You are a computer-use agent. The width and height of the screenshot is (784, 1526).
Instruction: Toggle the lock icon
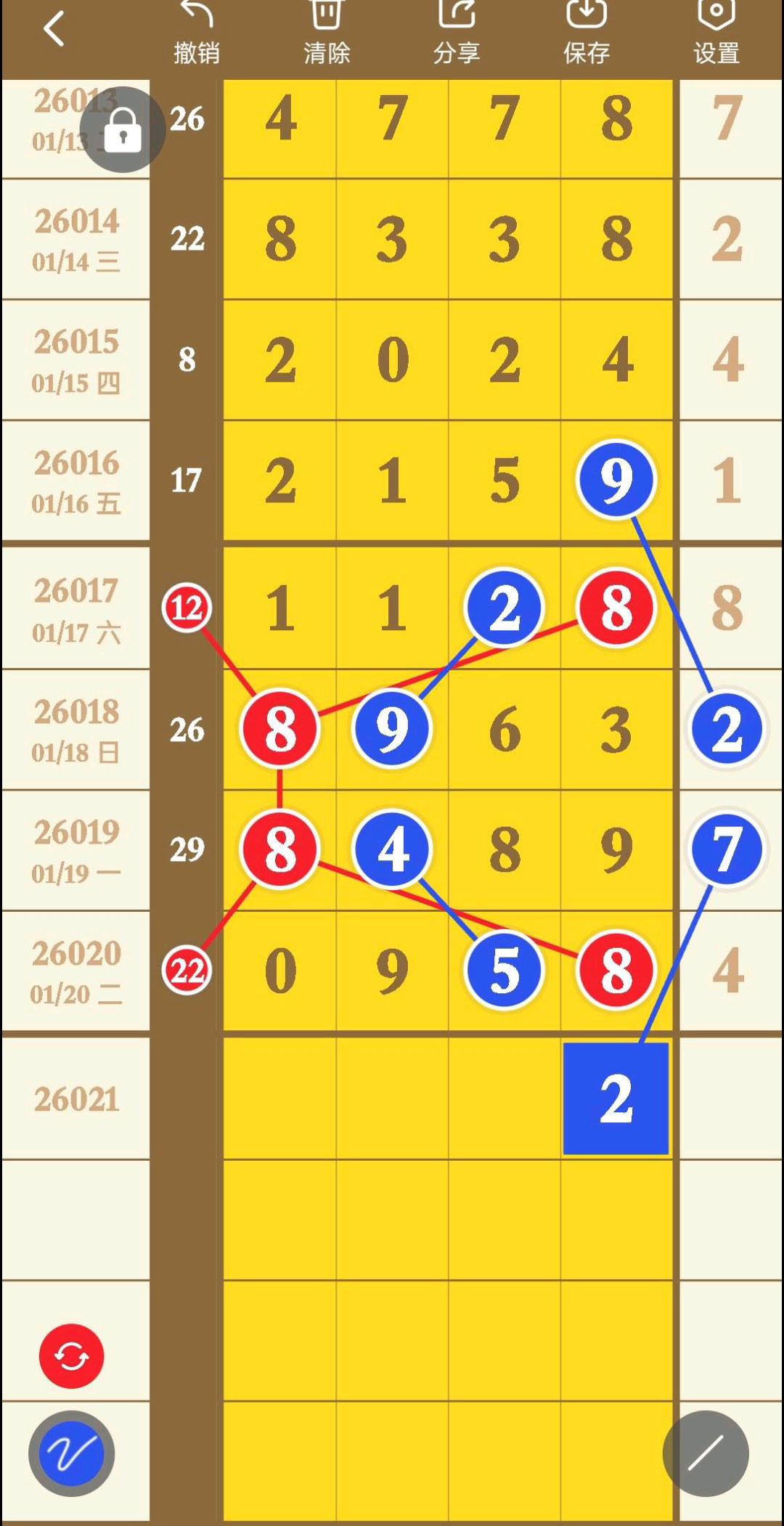point(123,130)
